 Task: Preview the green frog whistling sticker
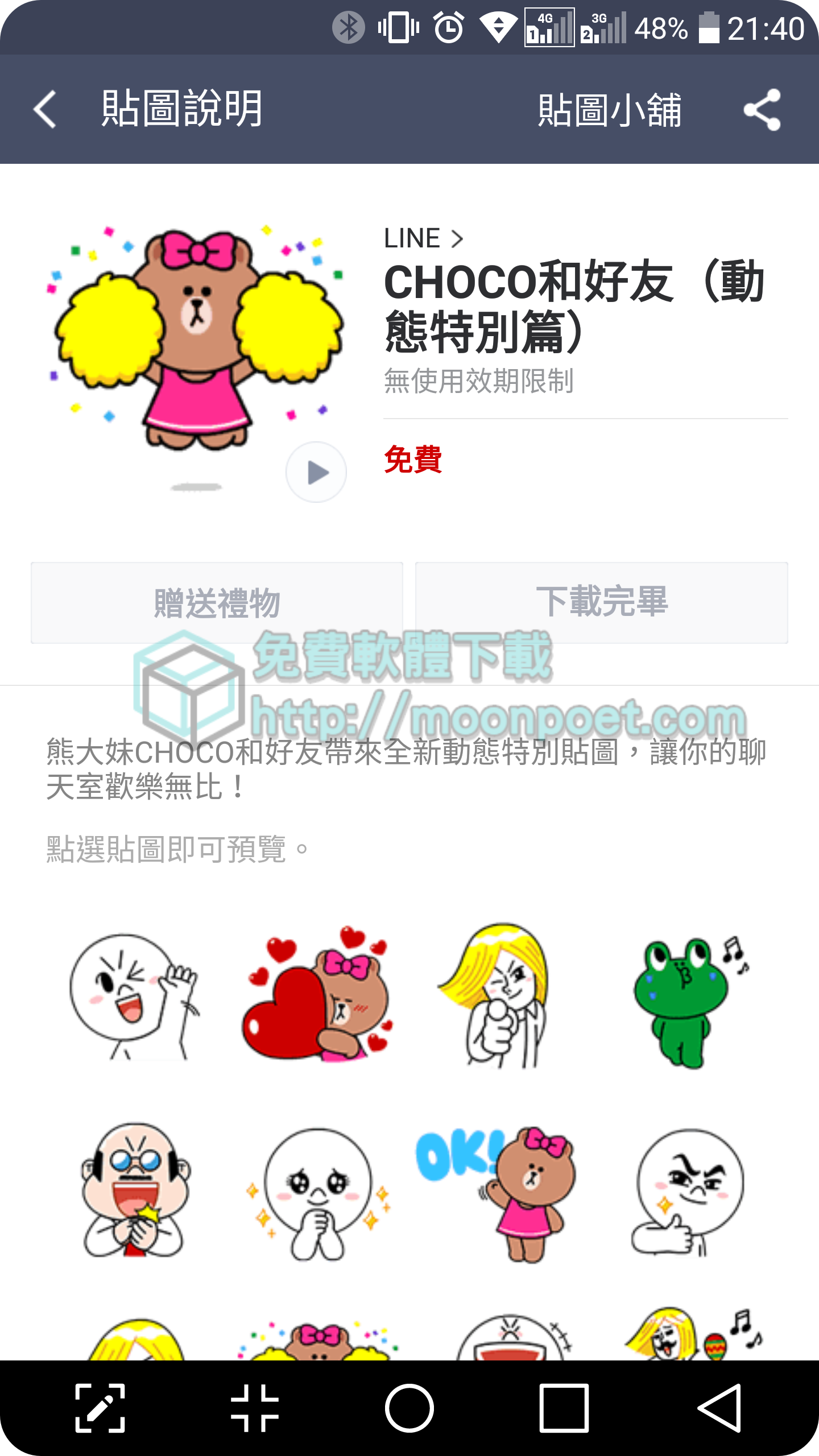[x=688, y=1001]
